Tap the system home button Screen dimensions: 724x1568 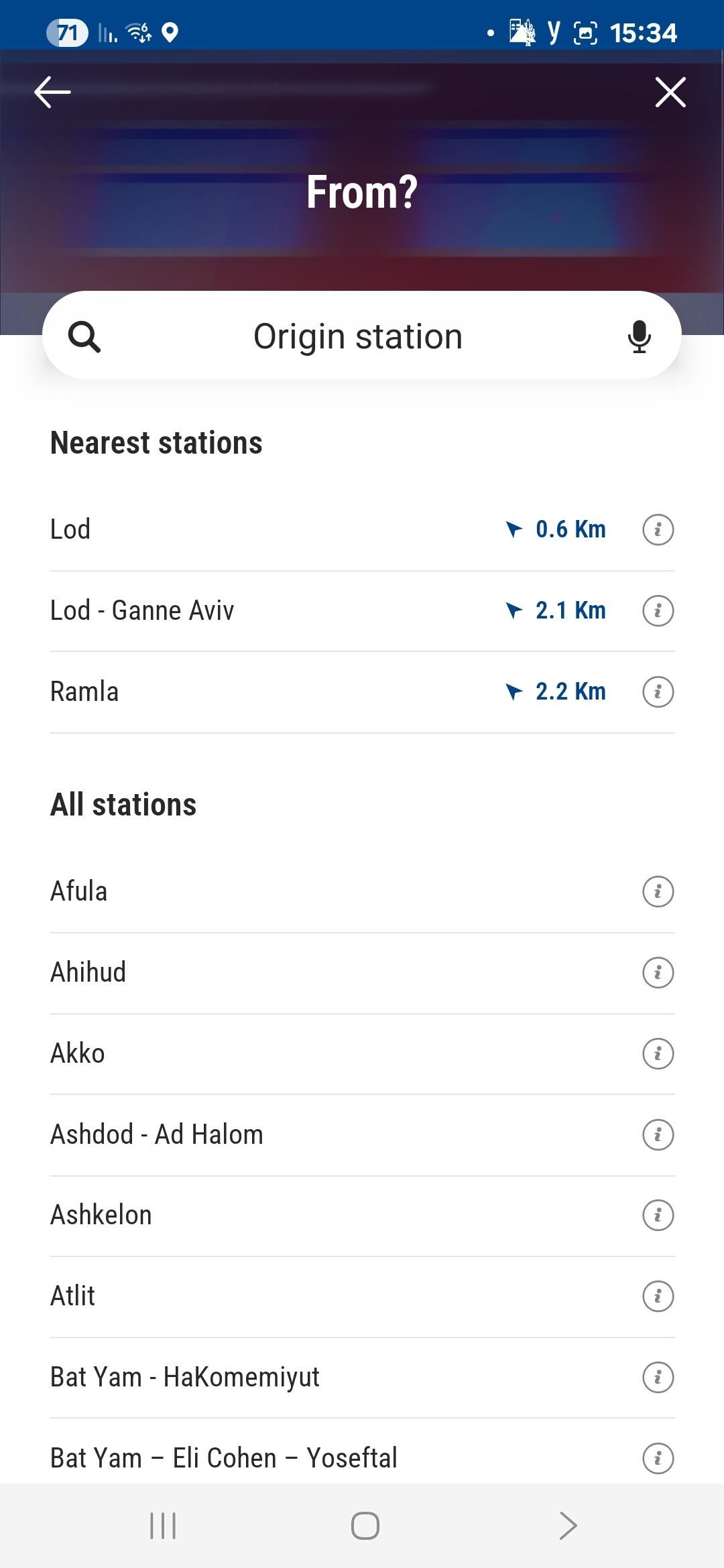[365, 1526]
